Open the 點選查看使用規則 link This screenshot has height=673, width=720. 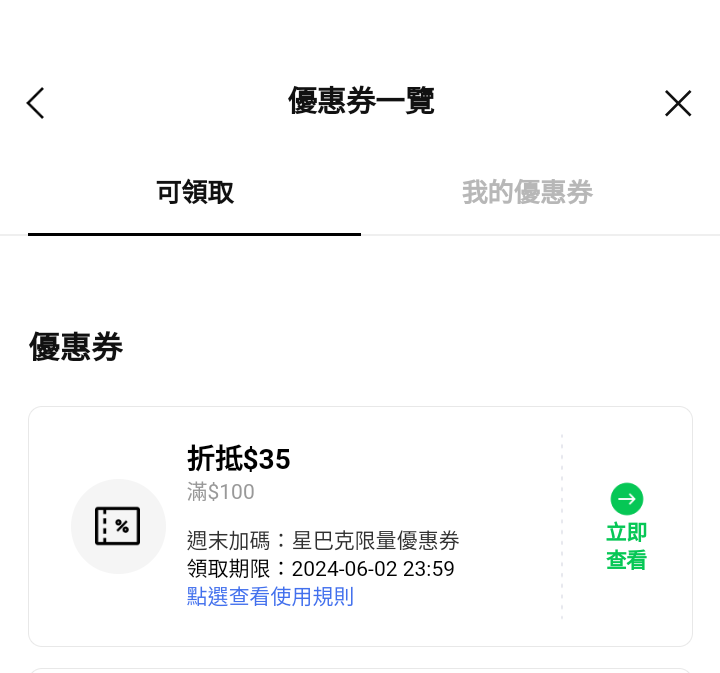click(x=270, y=597)
